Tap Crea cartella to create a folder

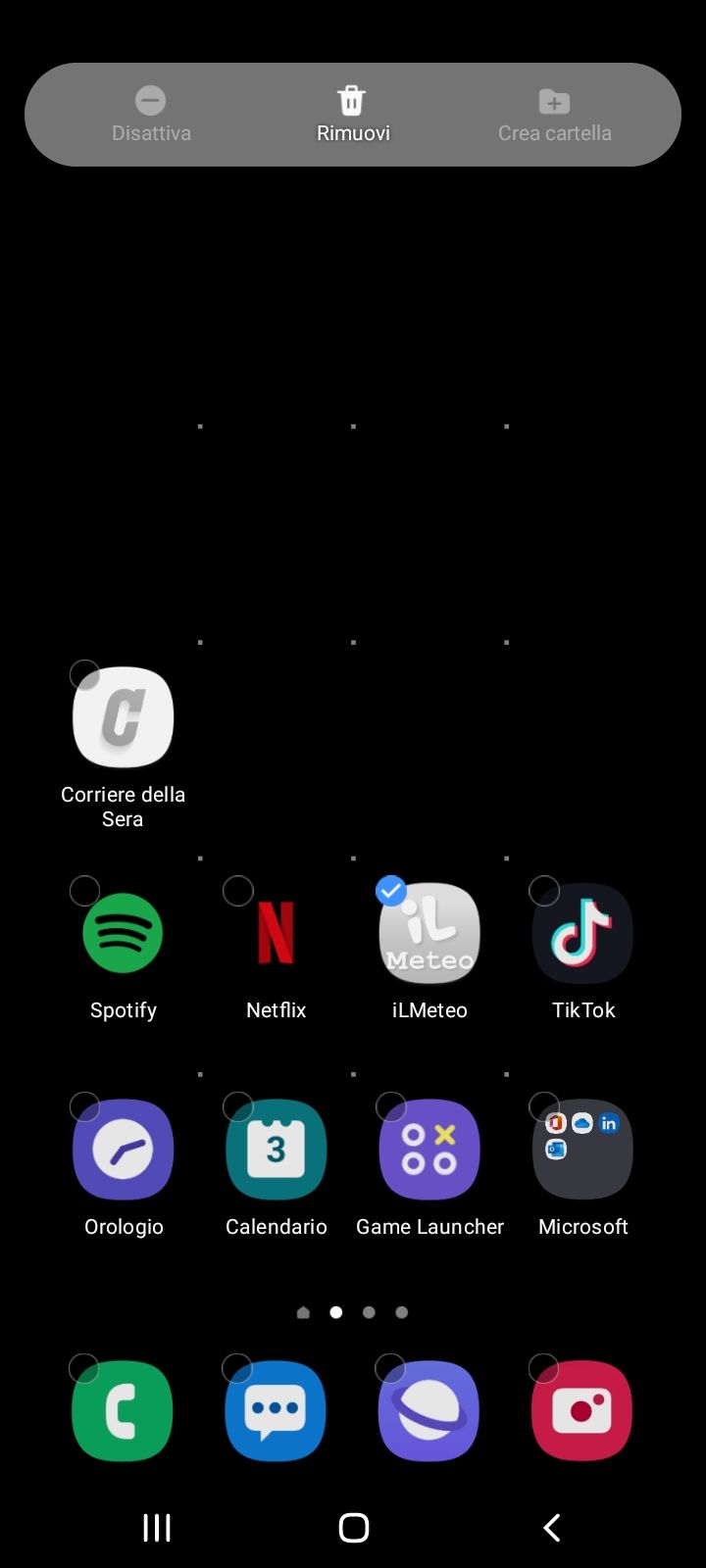554,114
